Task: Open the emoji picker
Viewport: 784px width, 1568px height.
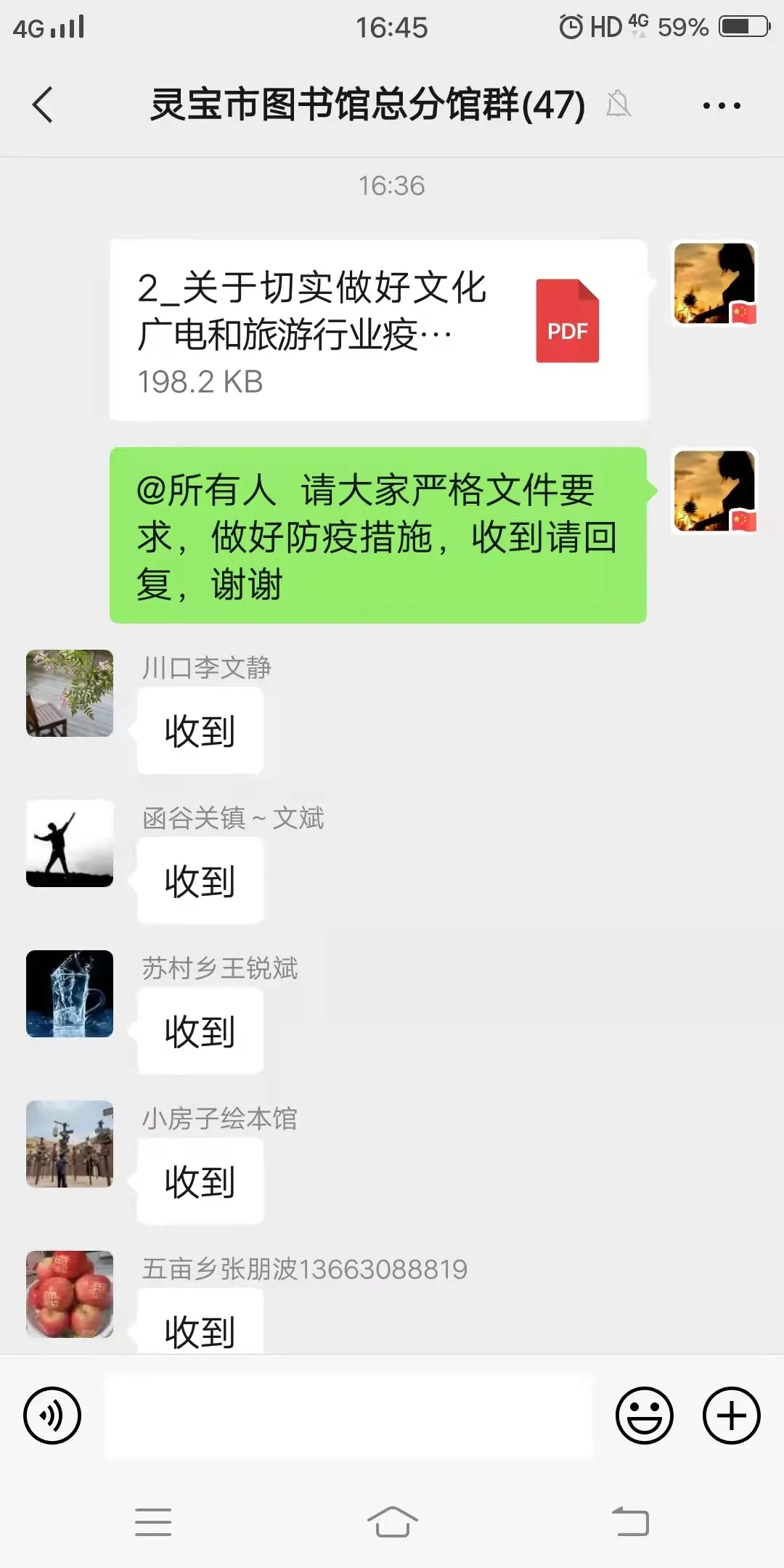Action: [644, 1415]
